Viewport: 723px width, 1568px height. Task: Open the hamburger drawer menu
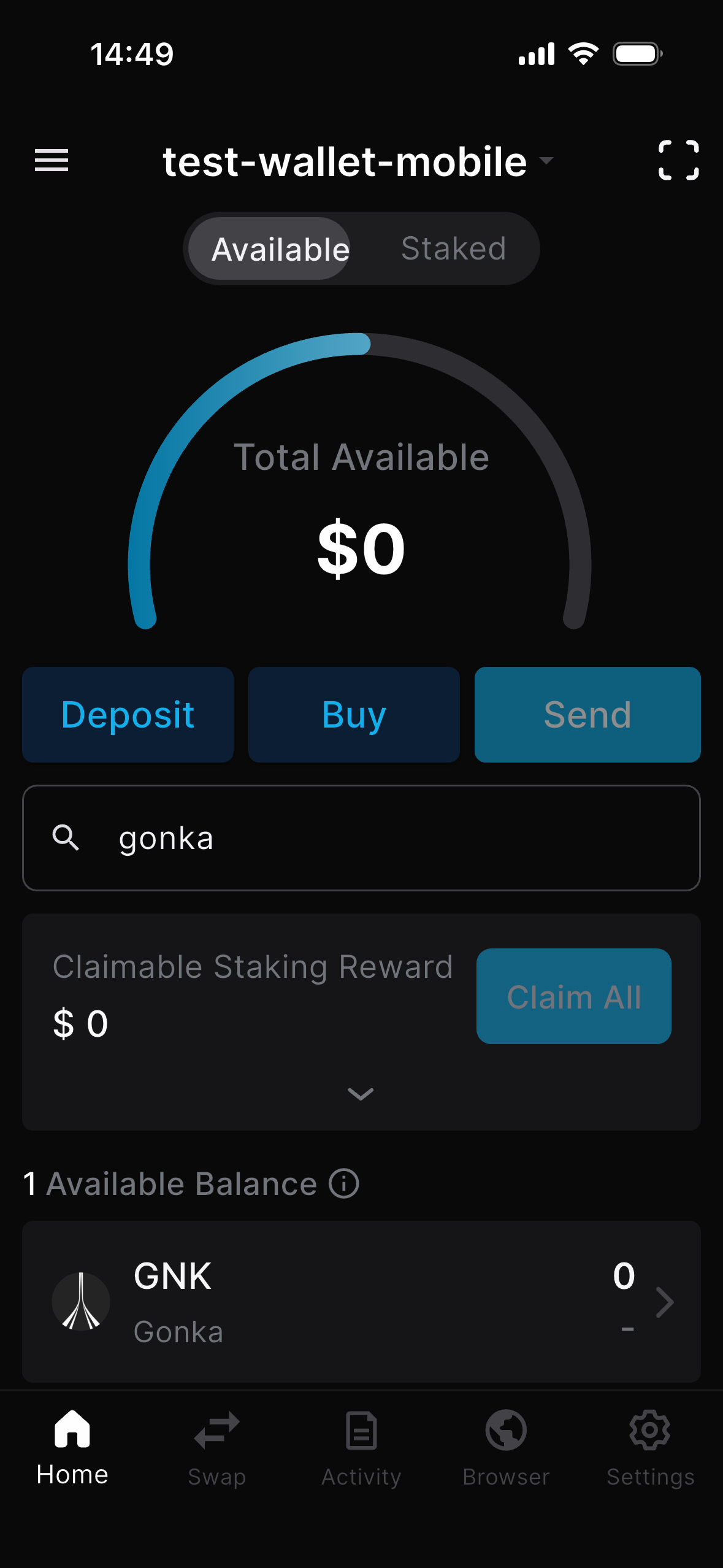coord(52,161)
